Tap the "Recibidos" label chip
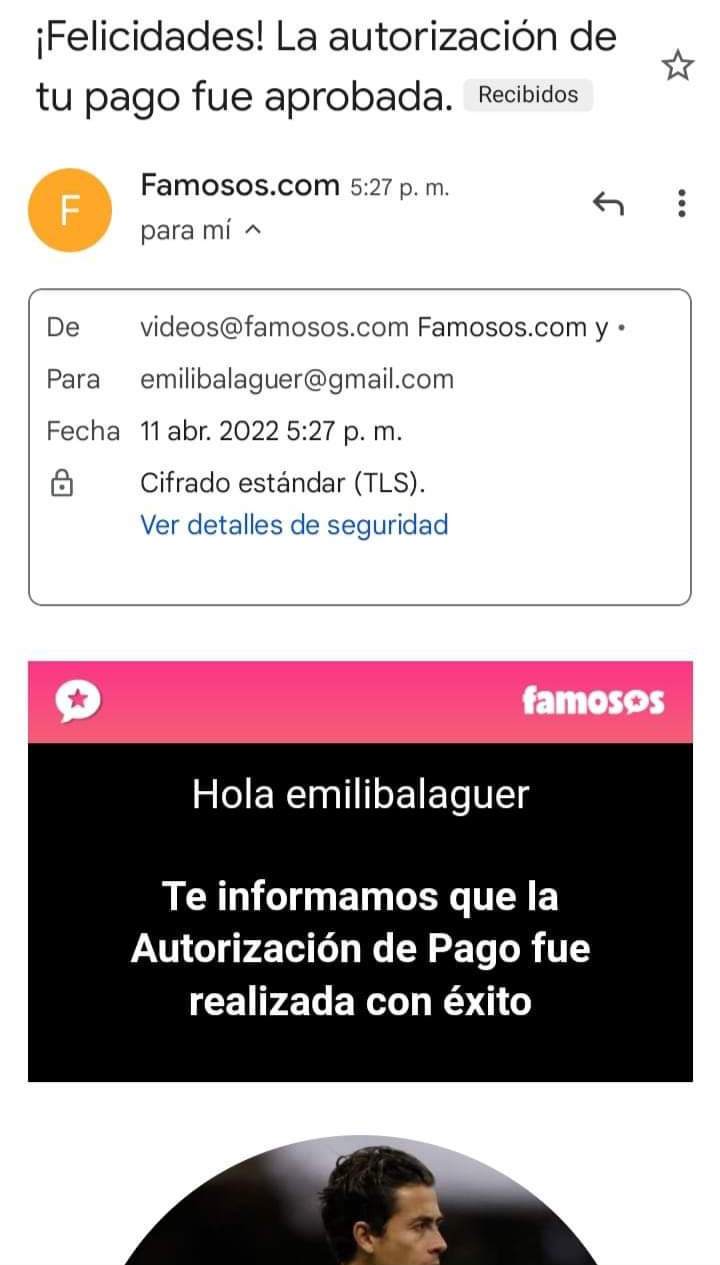Viewport: 720px width, 1265px height. [x=528, y=95]
